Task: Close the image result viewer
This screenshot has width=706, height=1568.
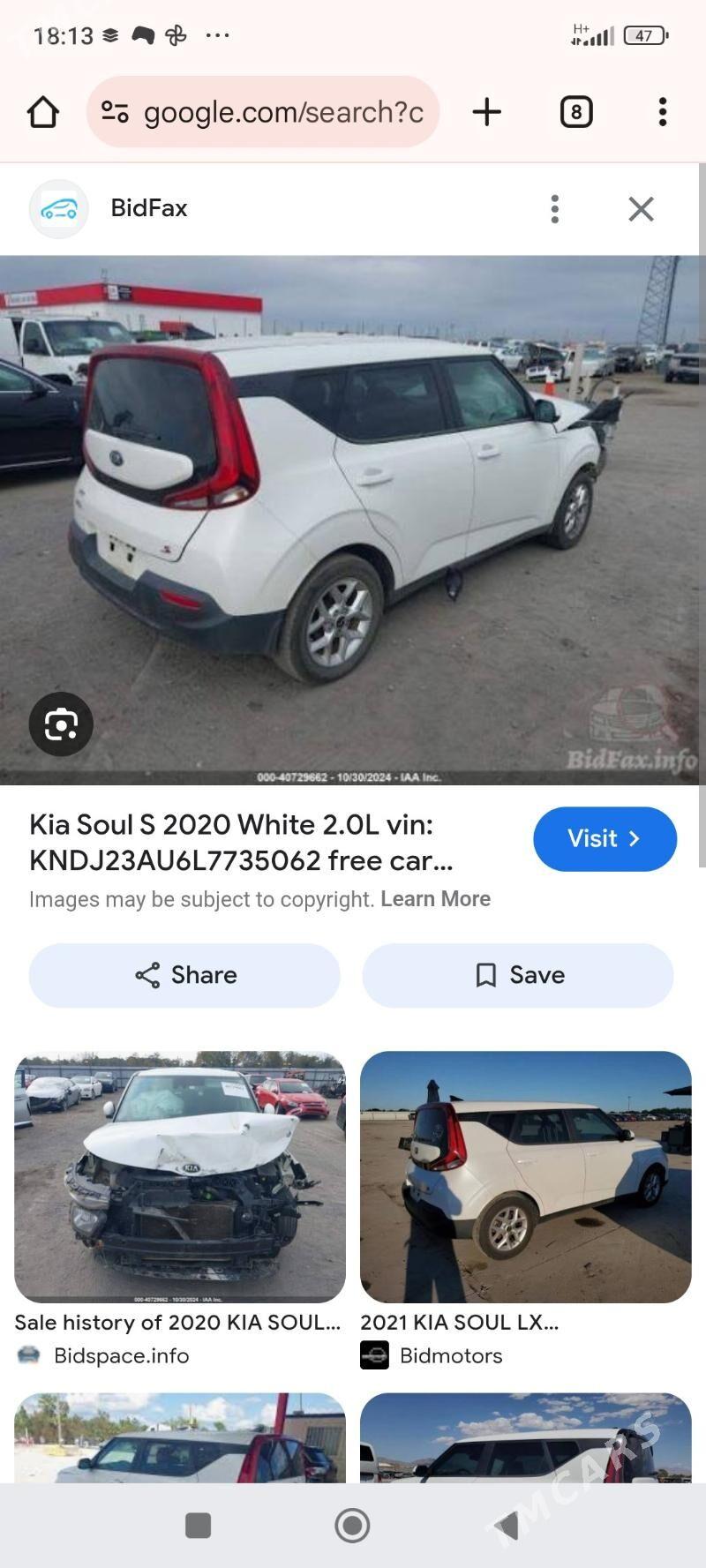Action: point(641,208)
